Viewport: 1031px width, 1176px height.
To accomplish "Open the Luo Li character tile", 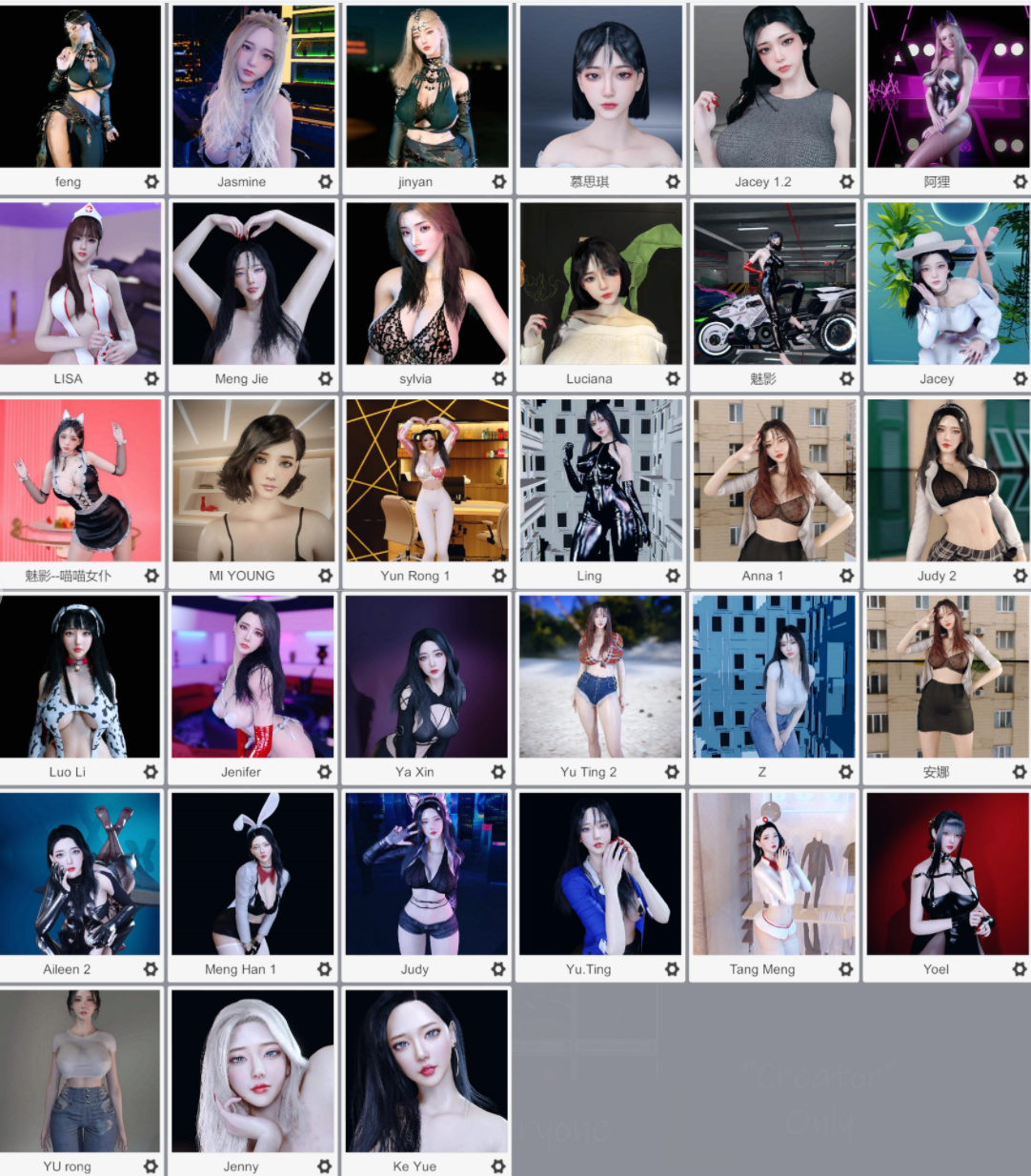I will point(80,677).
